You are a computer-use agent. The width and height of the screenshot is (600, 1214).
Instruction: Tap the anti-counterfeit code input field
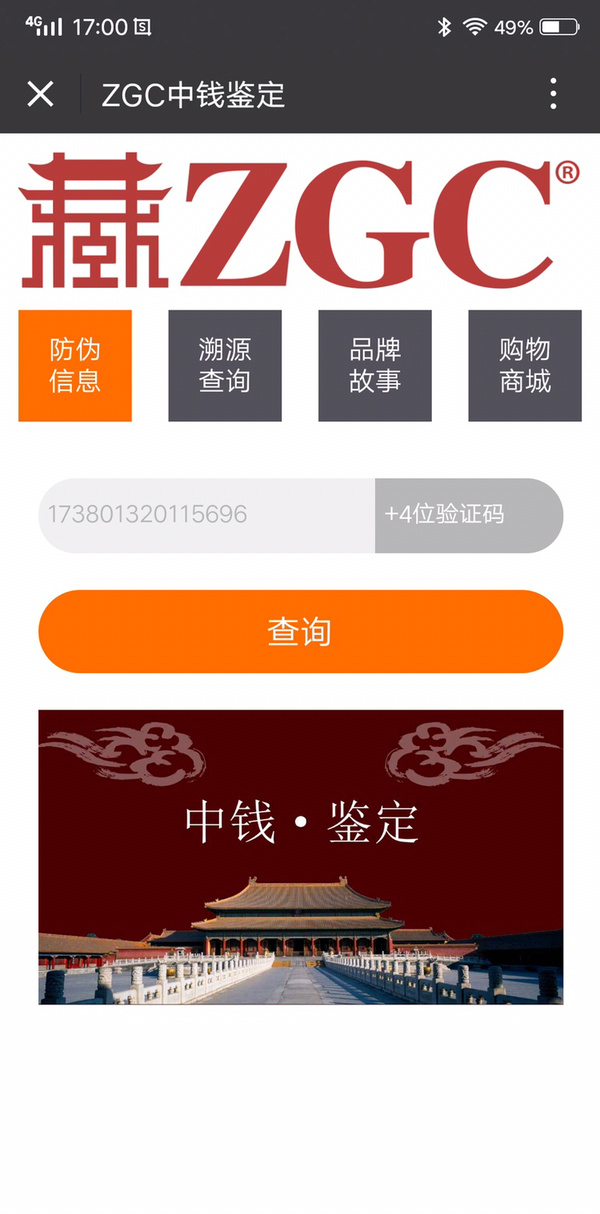[x=207, y=515]
